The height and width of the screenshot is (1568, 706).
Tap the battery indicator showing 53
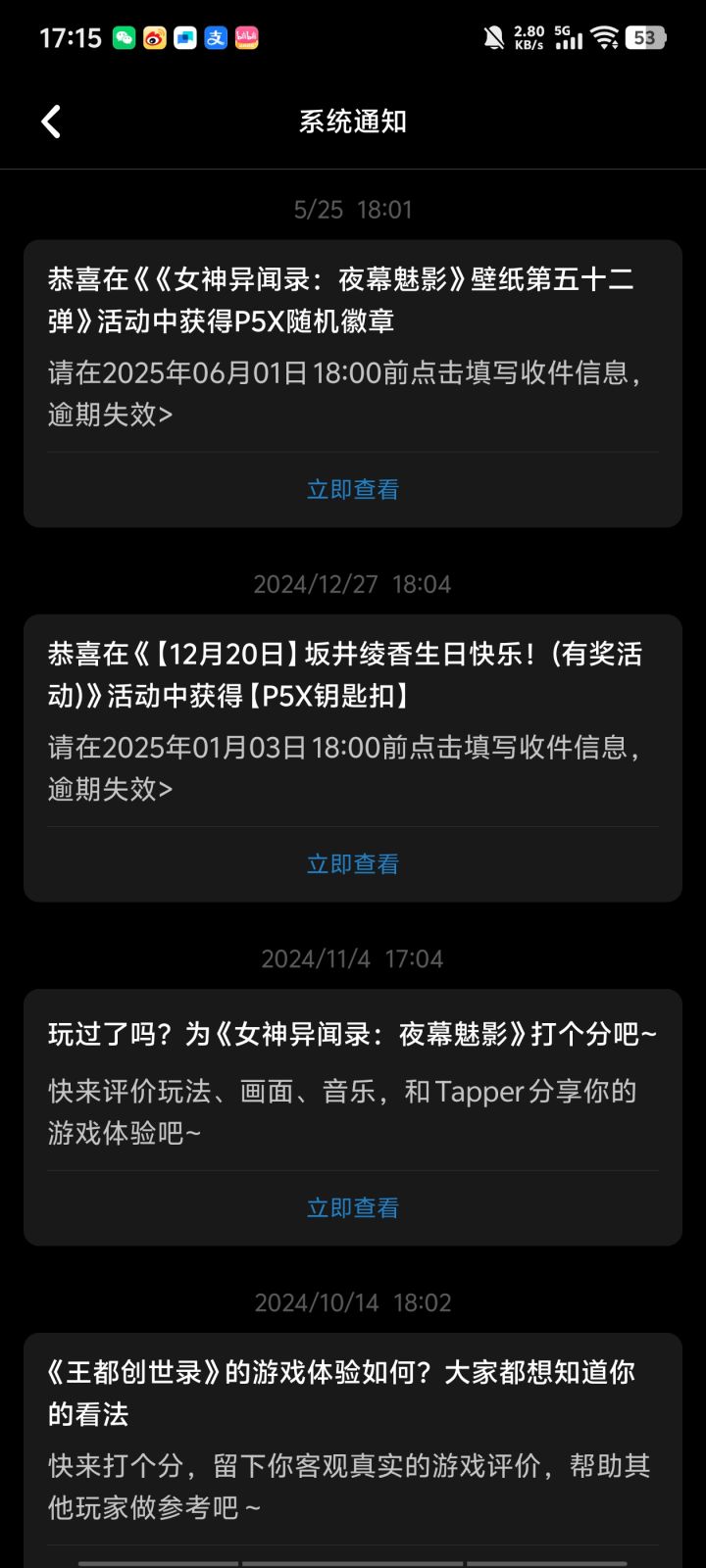[644, 37]
